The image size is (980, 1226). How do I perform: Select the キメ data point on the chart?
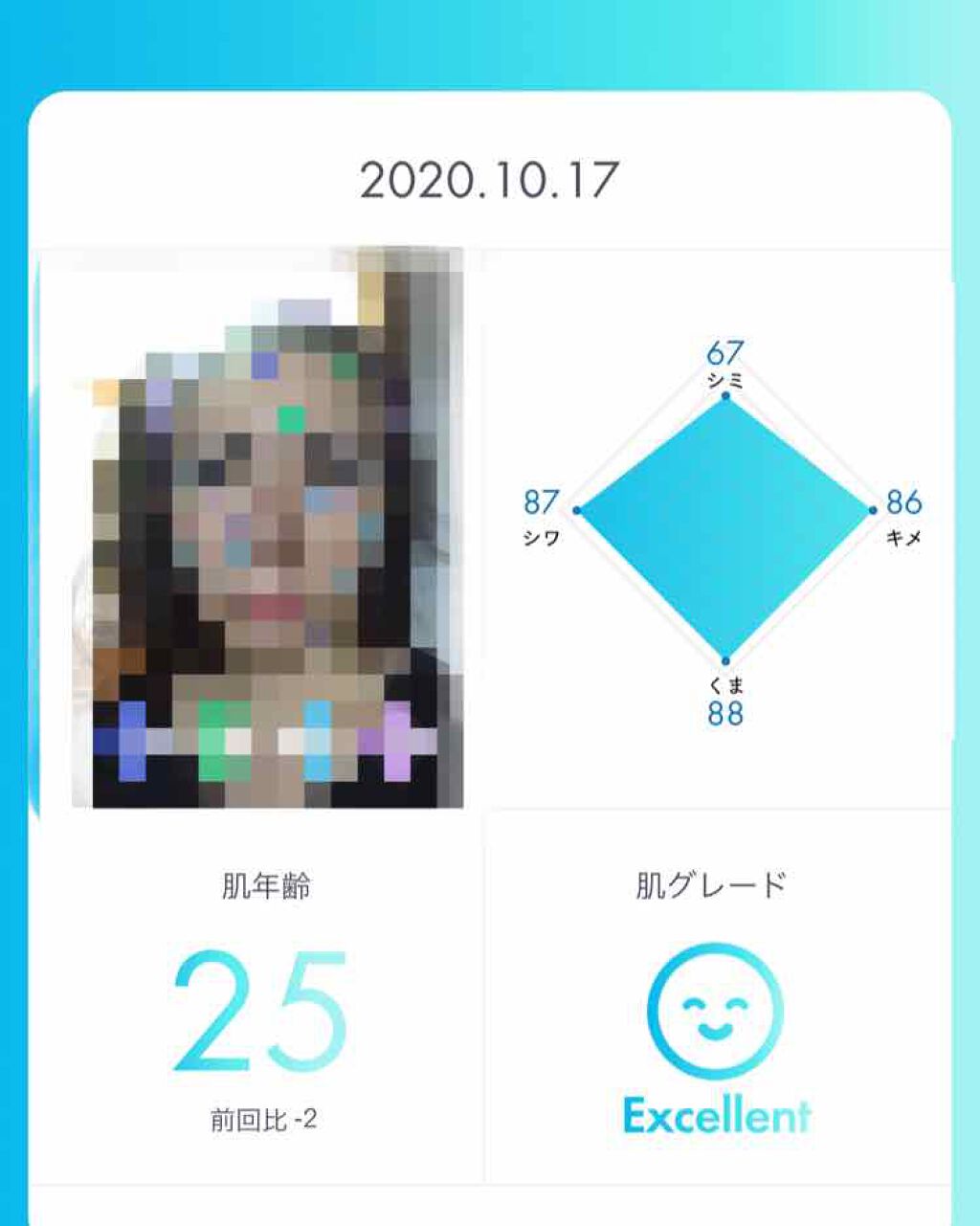tap(871, 510)
